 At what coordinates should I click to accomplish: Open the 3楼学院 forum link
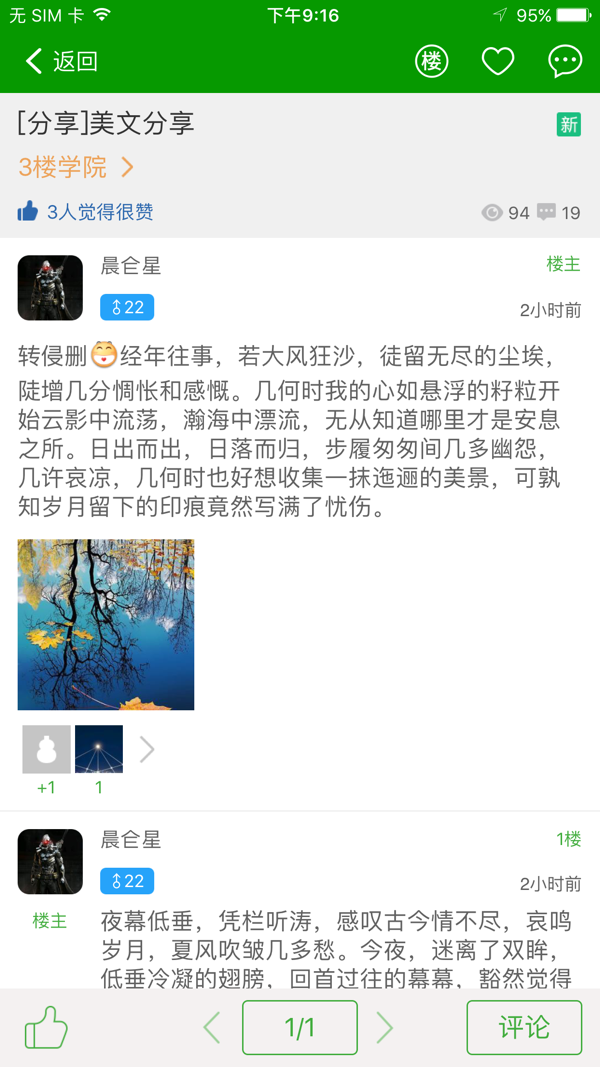pos(76,167)
